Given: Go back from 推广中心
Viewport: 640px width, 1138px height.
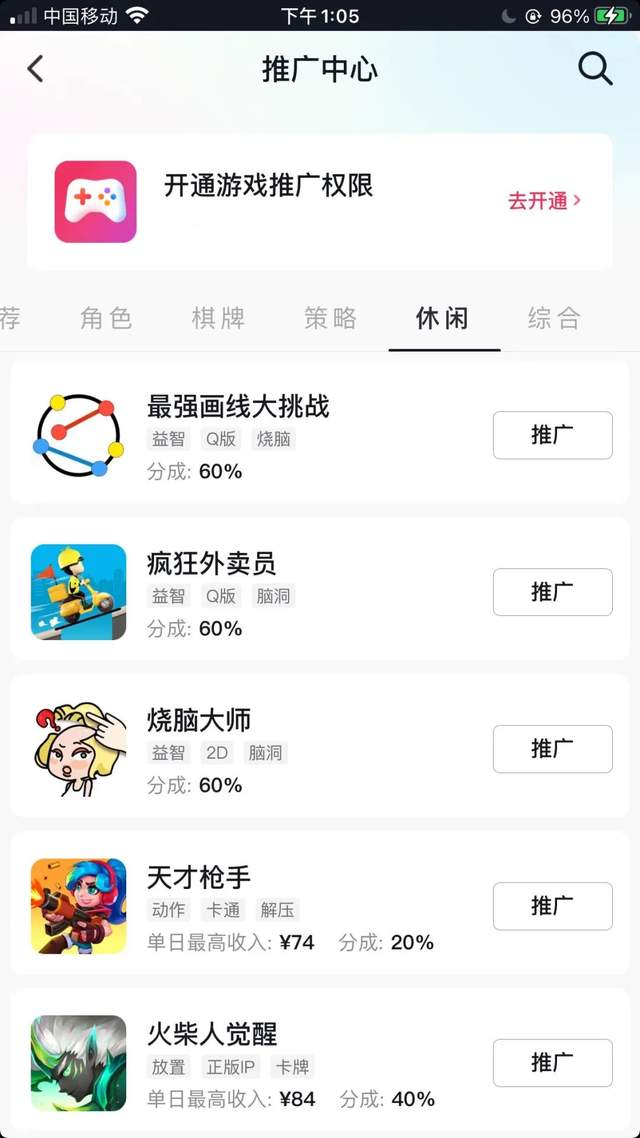Looking at the screenshot, I should click(36, 69).
